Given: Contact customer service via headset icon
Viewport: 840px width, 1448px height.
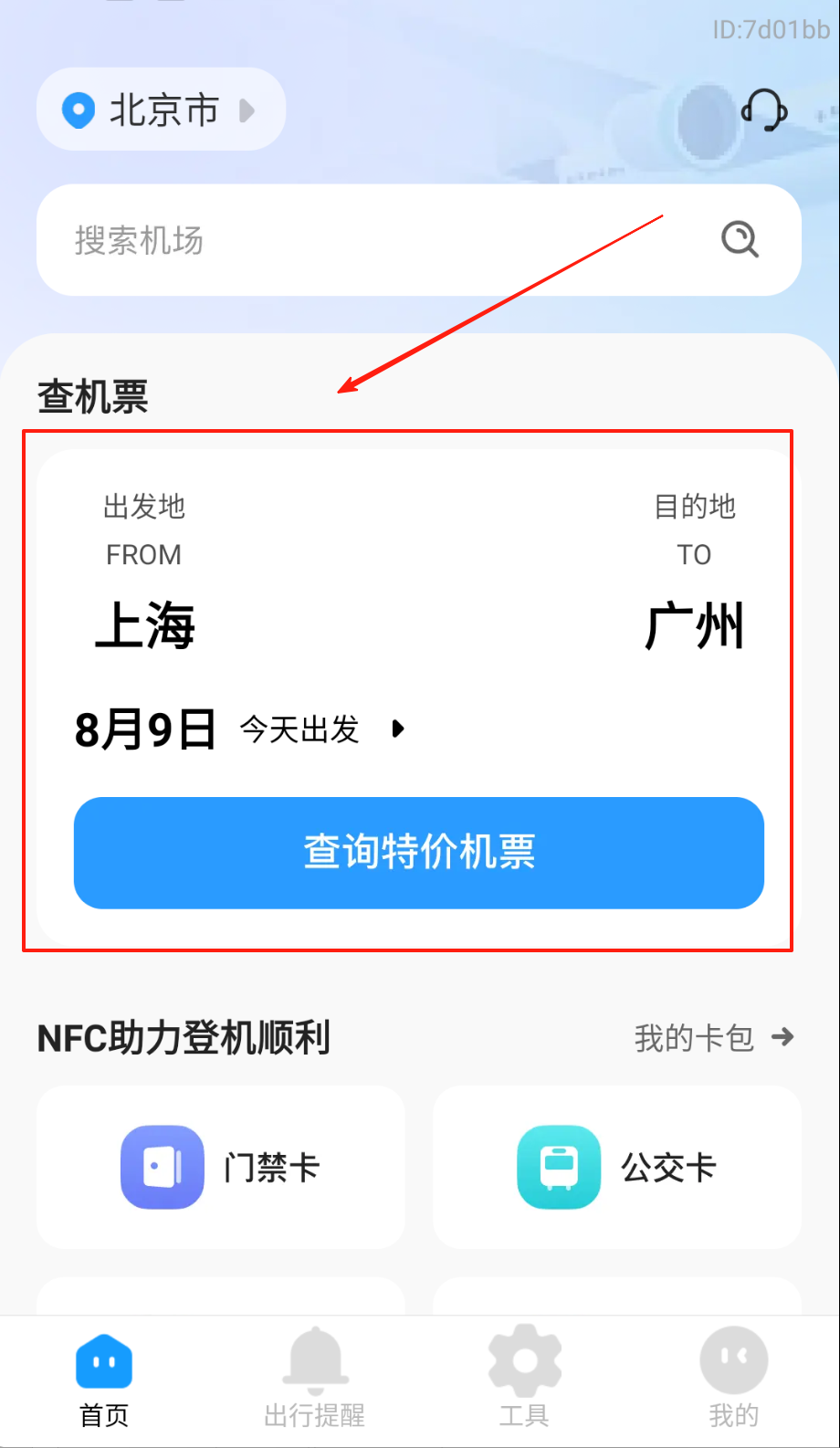Looking at the screenshot, I should coord(763,110).
